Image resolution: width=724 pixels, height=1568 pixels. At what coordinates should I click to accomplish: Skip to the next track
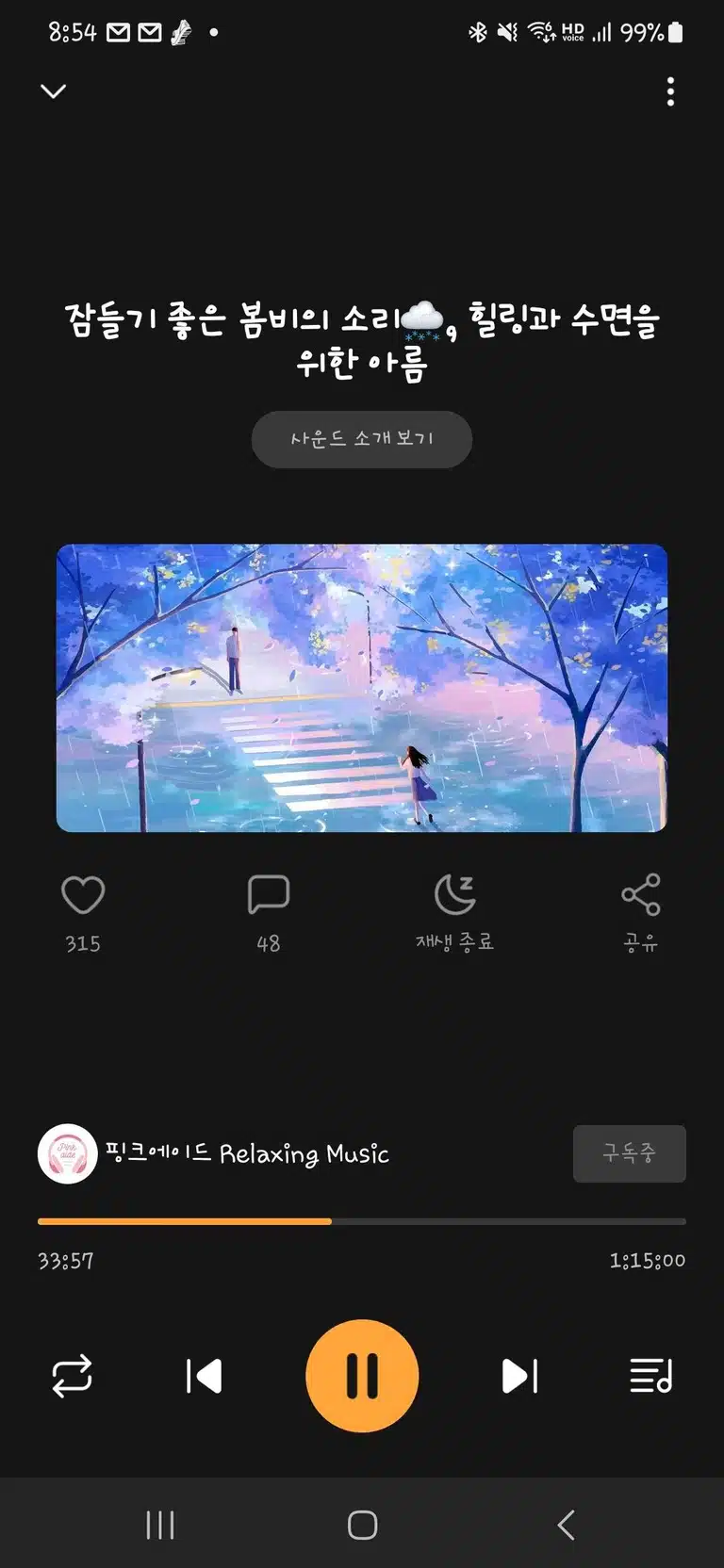[x=520, y=1376]
